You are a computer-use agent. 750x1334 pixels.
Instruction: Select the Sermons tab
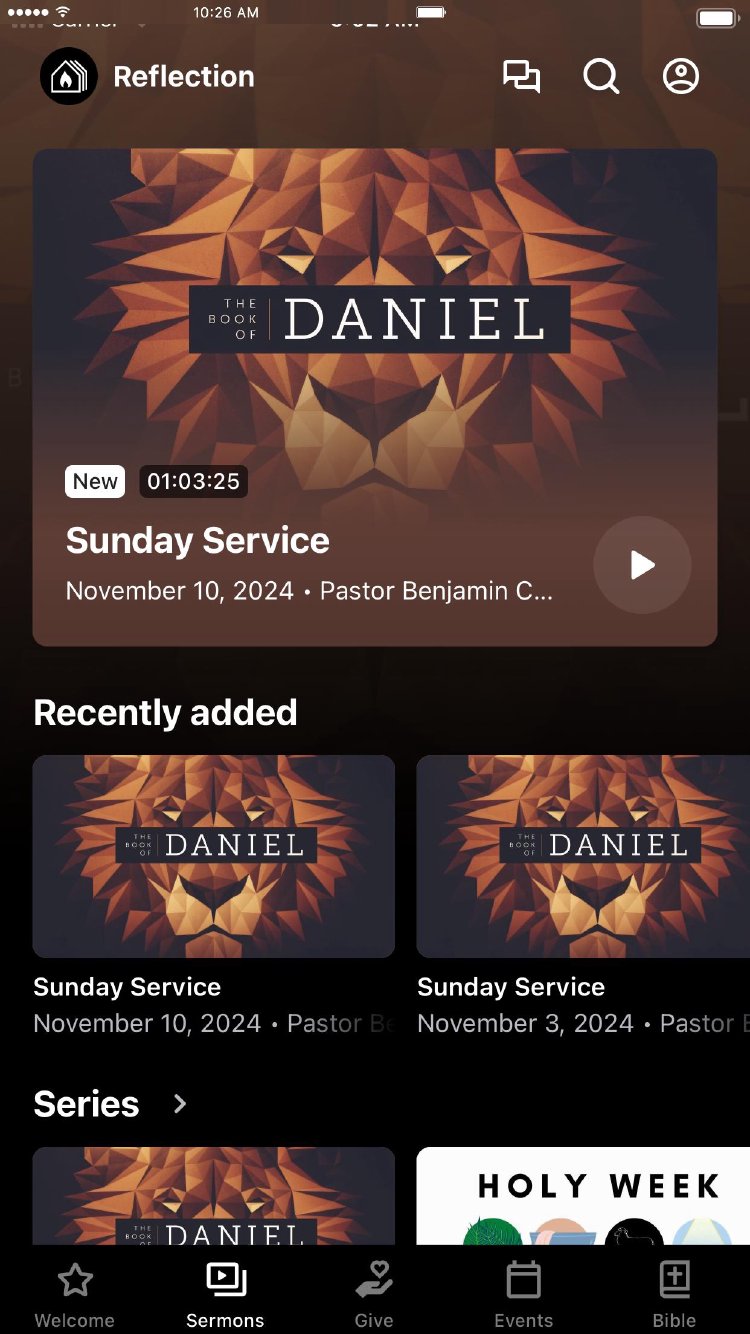click(x=225, y=1294)
